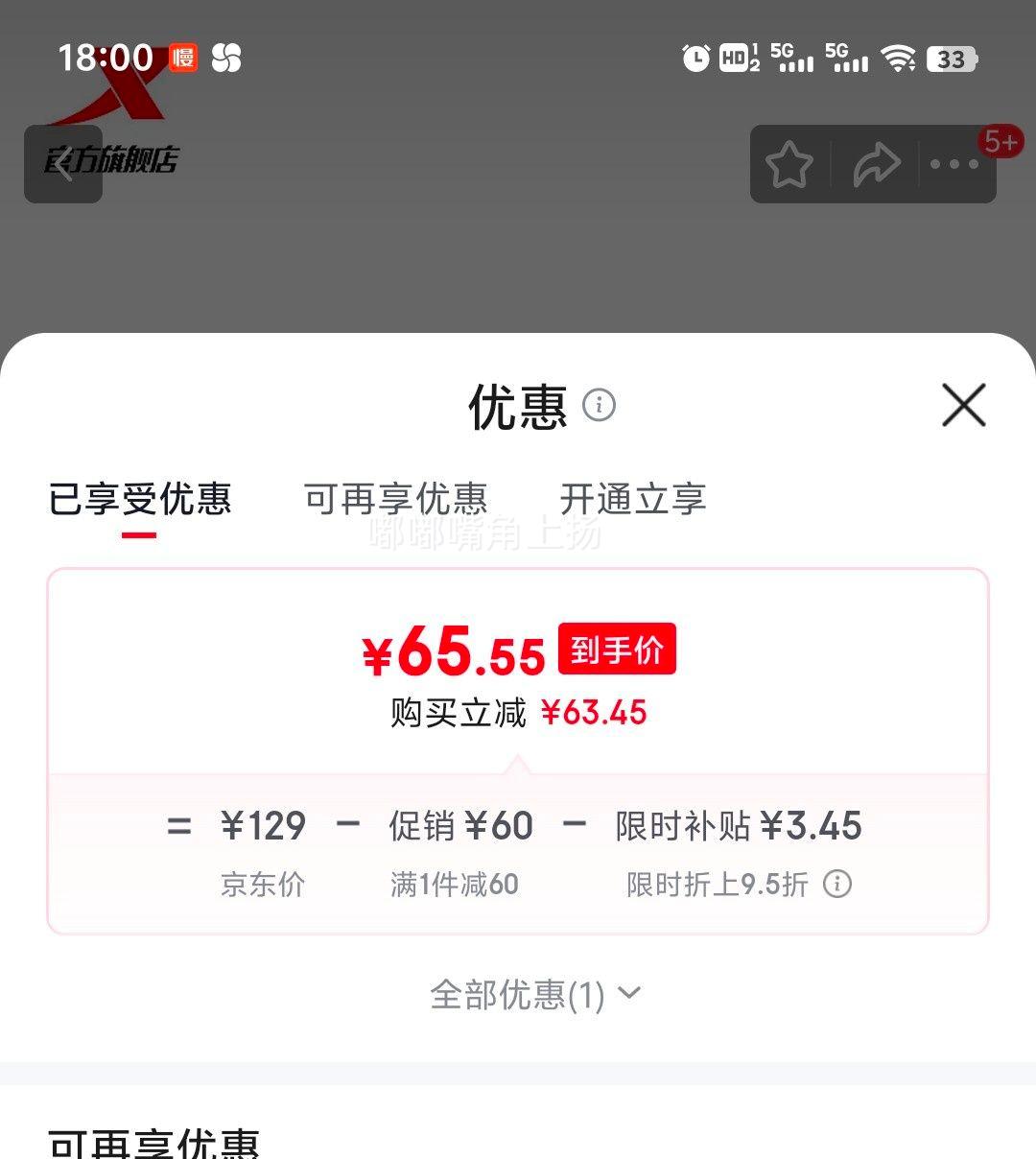Tap the 满1件减60 promotion label
This screenshot has height=1159, width=1036.
pyautogui.click(x=454, y=885)
